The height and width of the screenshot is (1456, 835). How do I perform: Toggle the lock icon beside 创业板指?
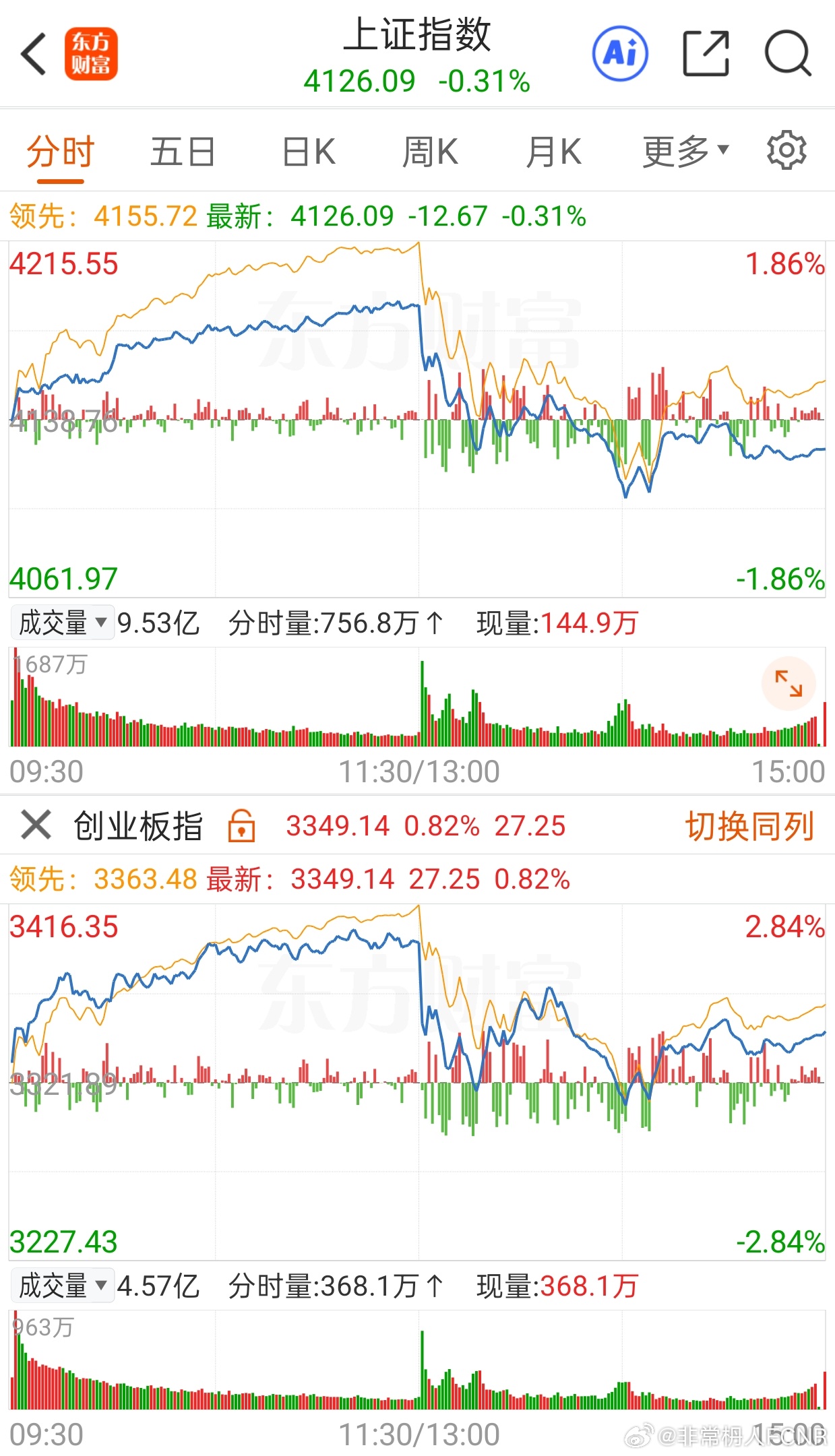pos(241,826)
